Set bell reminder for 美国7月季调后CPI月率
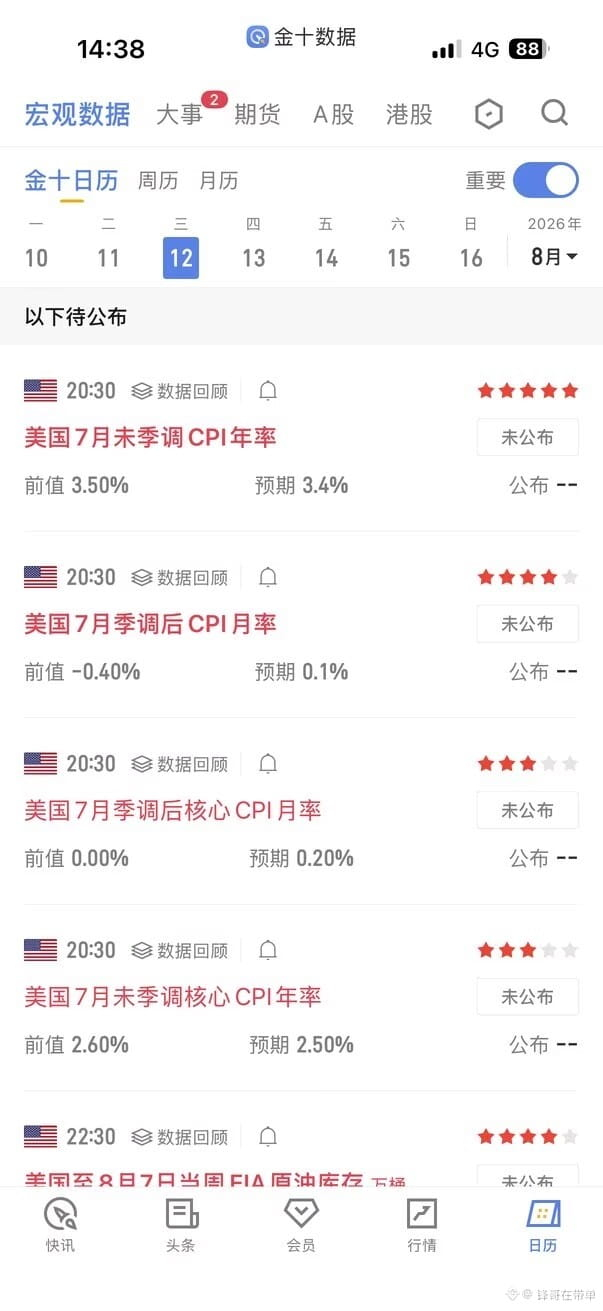603x1311 pixels. pos(268,577)
